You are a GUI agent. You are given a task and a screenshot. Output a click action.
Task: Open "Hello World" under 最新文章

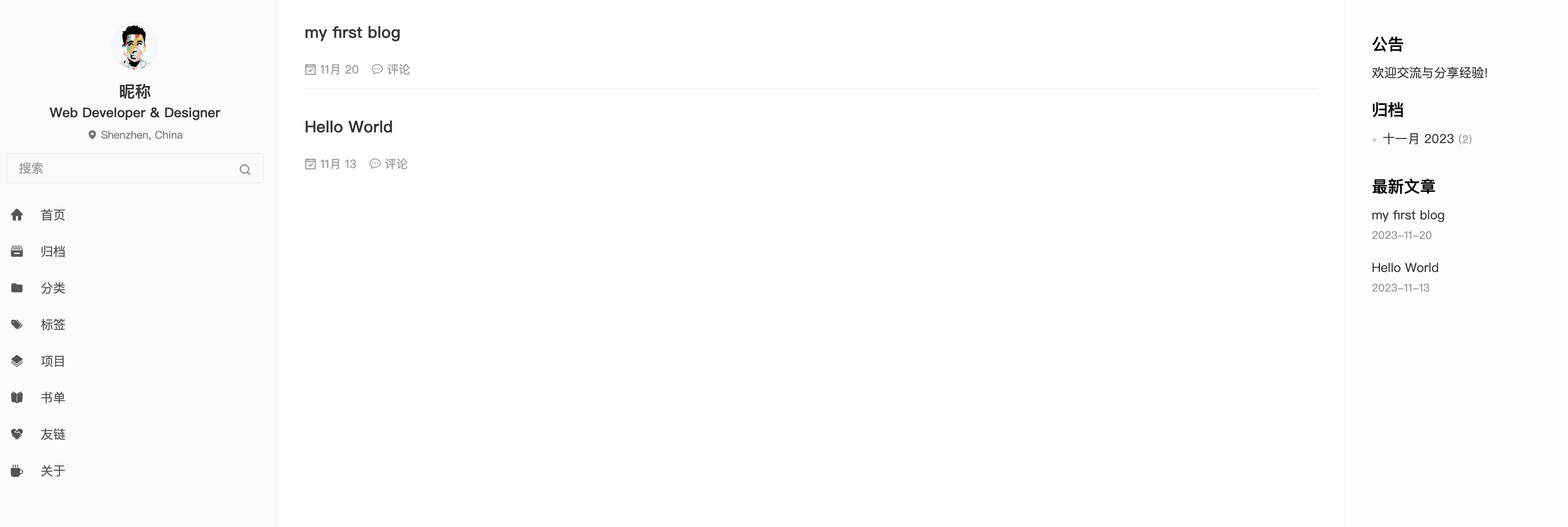(x=1404, y=268)
